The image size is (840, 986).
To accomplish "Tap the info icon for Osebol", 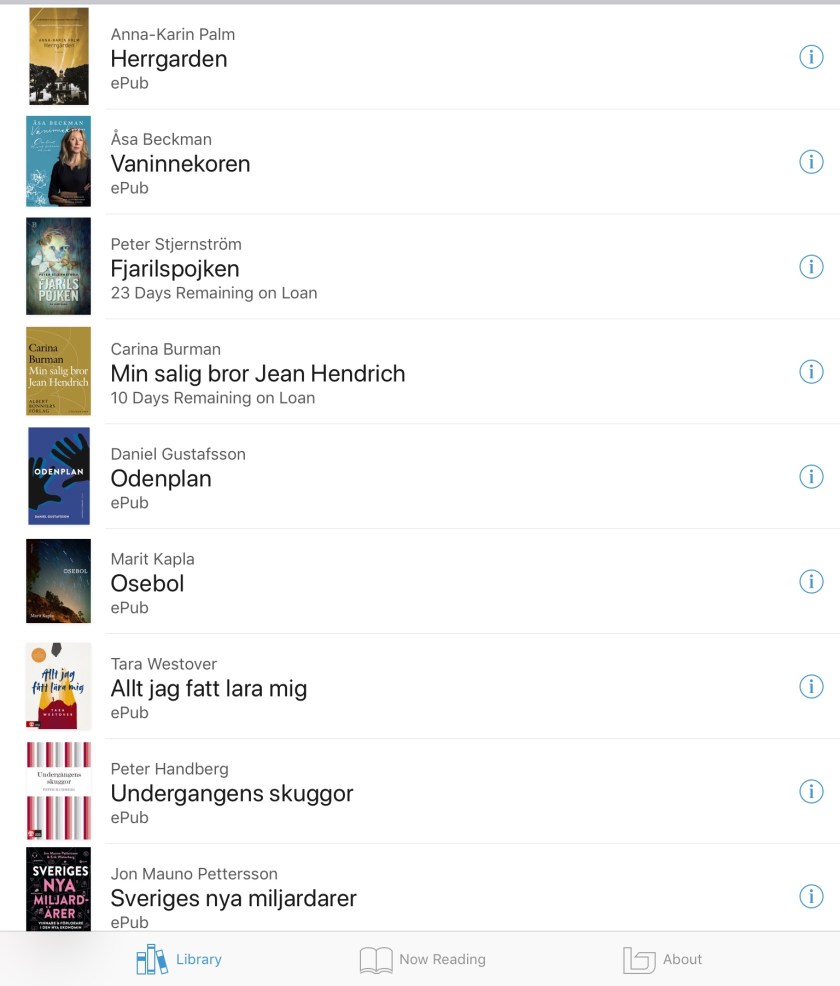I will coord(811,582).
